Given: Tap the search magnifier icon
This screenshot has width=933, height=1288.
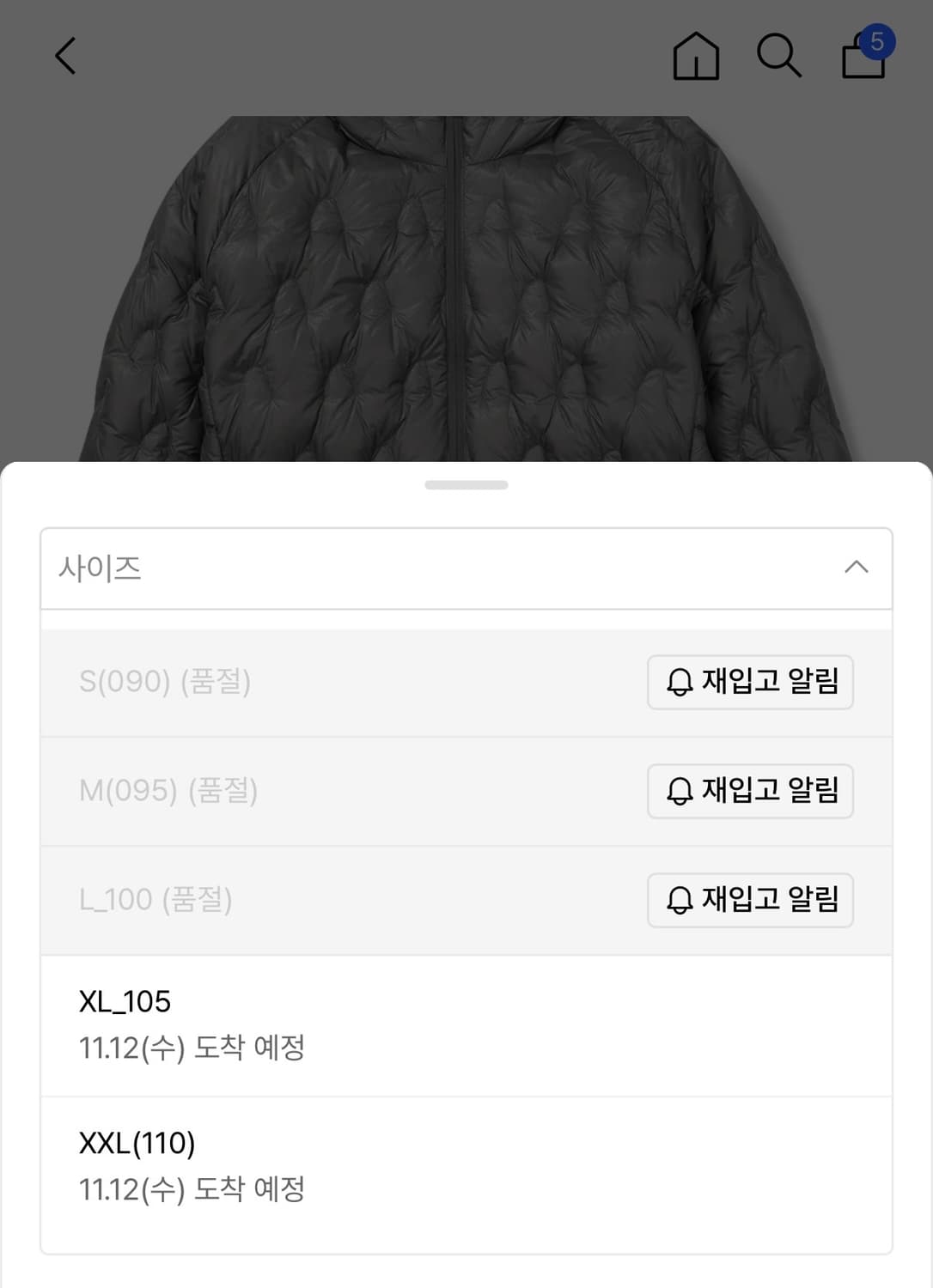Looking at the screenshot, I should pos(778,57).
